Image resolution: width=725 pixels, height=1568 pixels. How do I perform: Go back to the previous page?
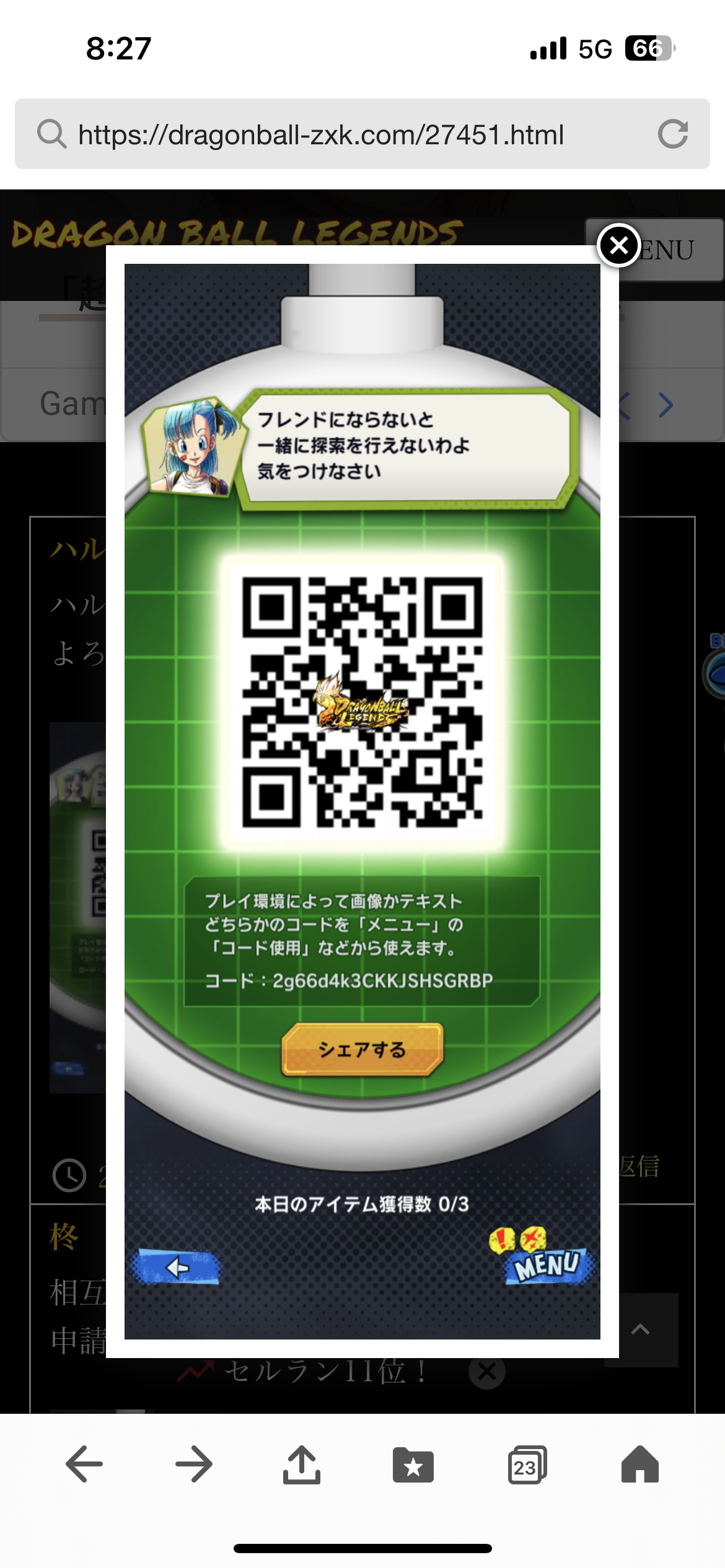coord(84,1464)
